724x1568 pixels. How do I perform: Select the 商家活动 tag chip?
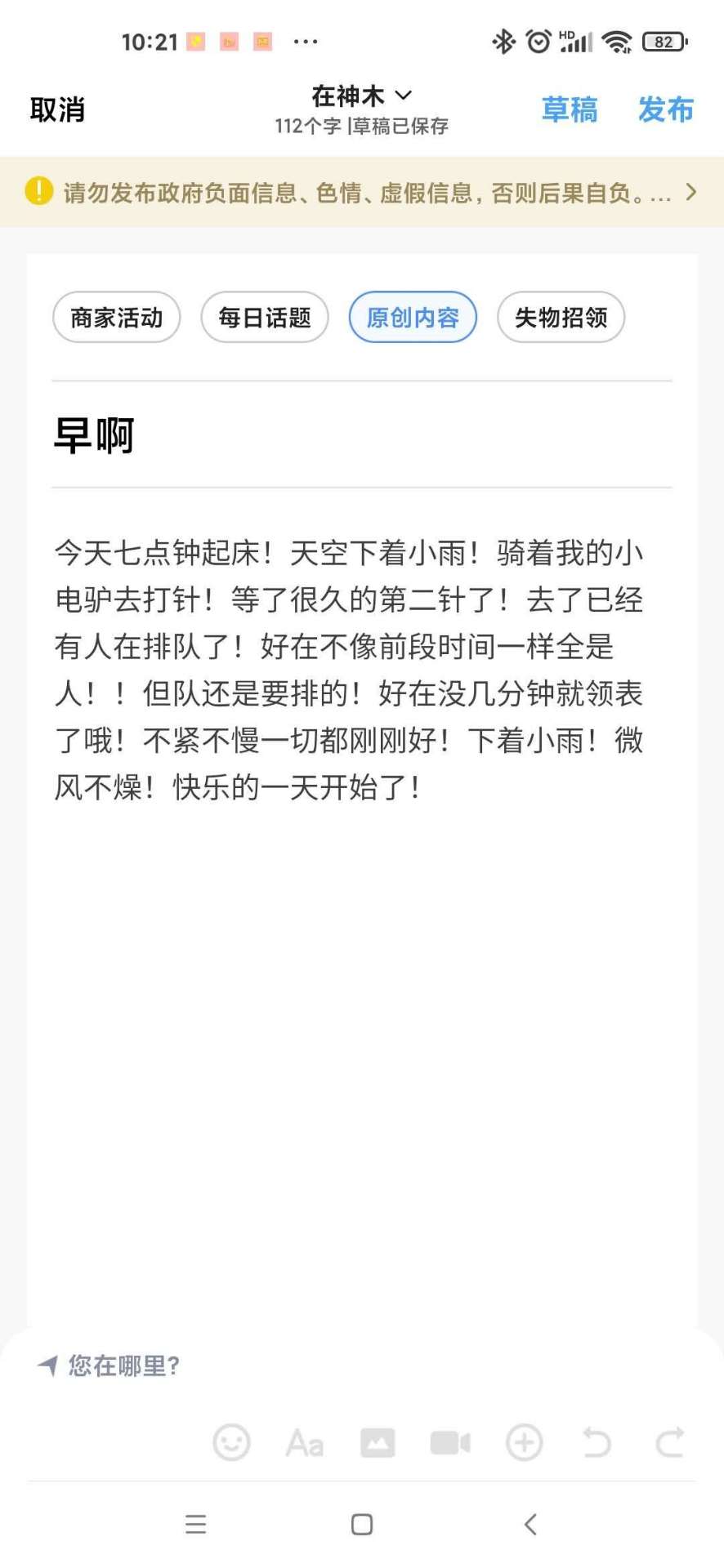click(117, 317)
